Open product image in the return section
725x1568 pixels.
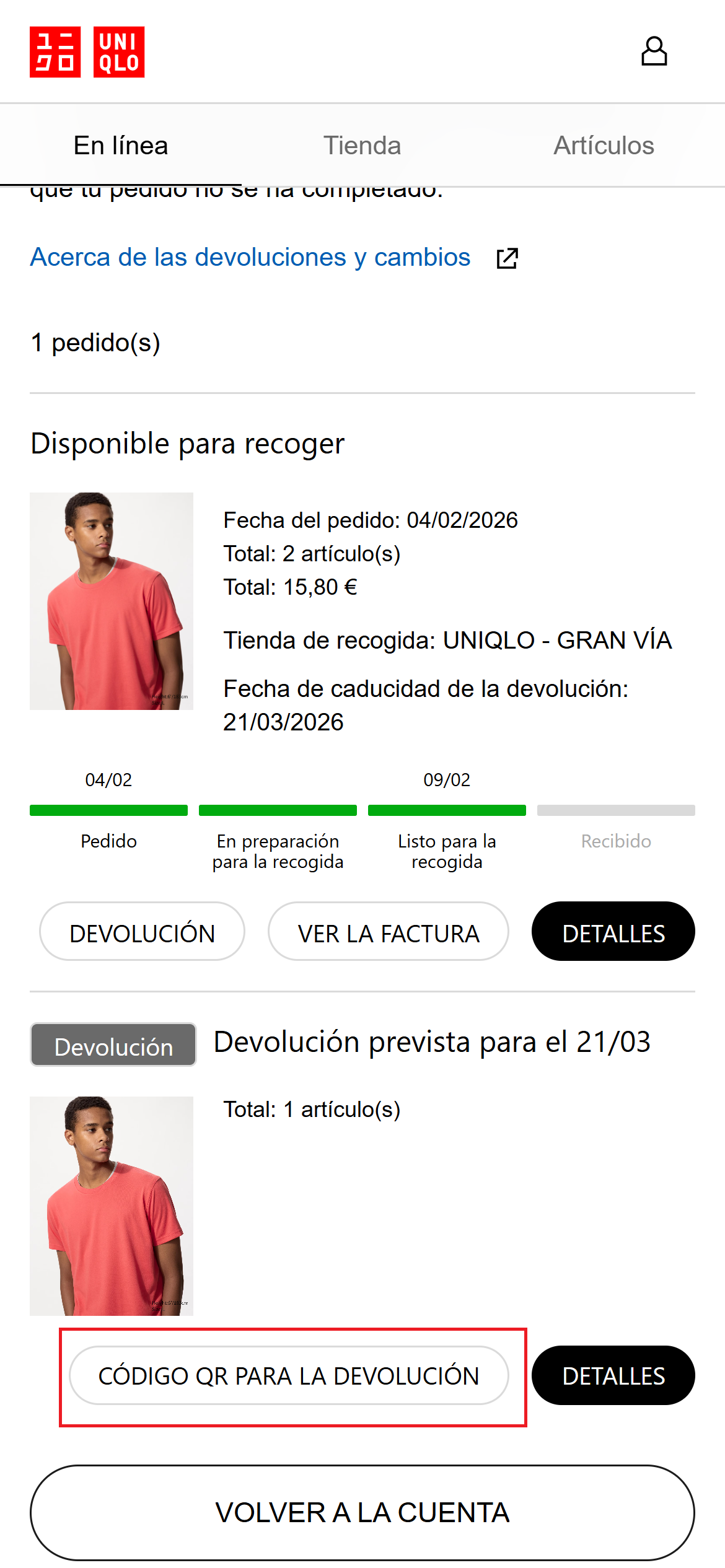tap(112, 1206)
